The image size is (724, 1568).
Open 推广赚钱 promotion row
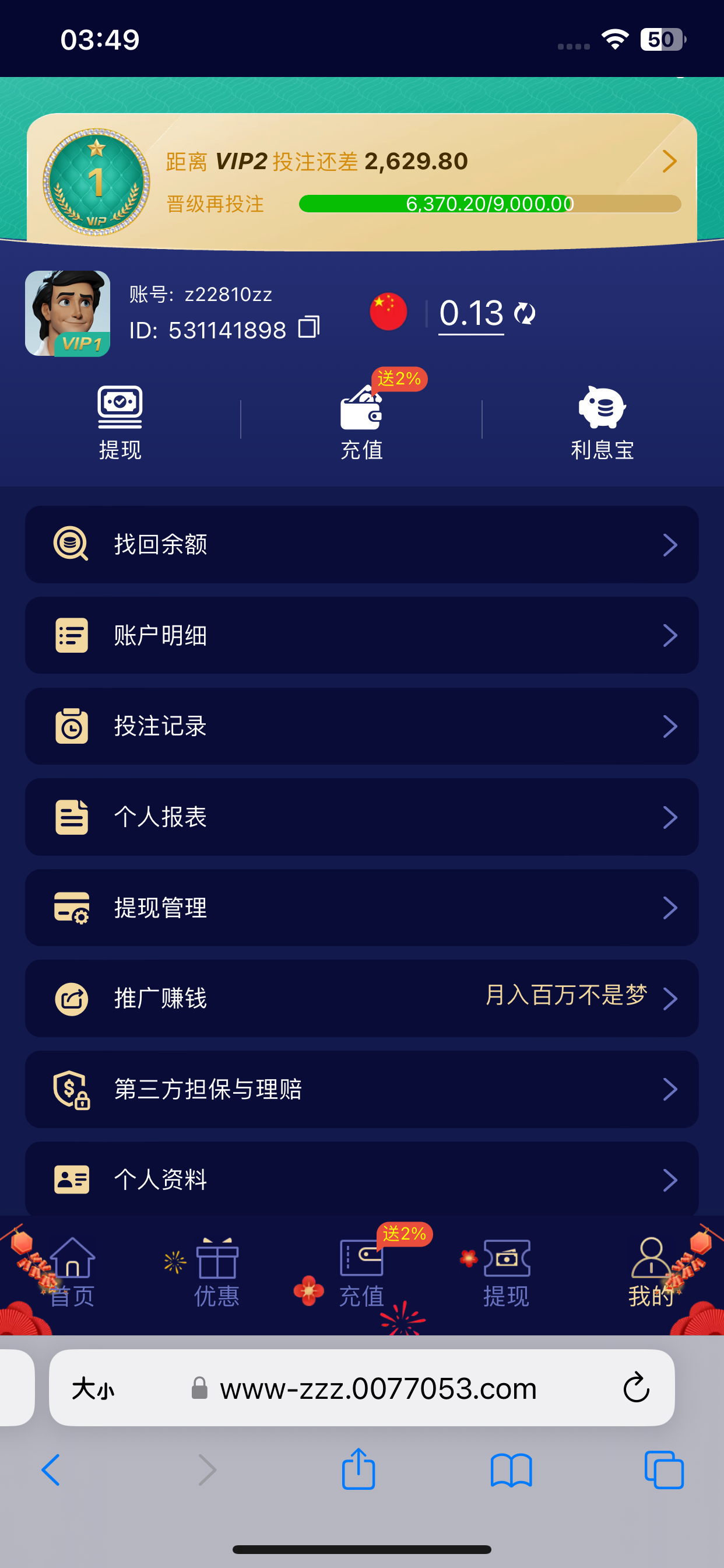361,998
